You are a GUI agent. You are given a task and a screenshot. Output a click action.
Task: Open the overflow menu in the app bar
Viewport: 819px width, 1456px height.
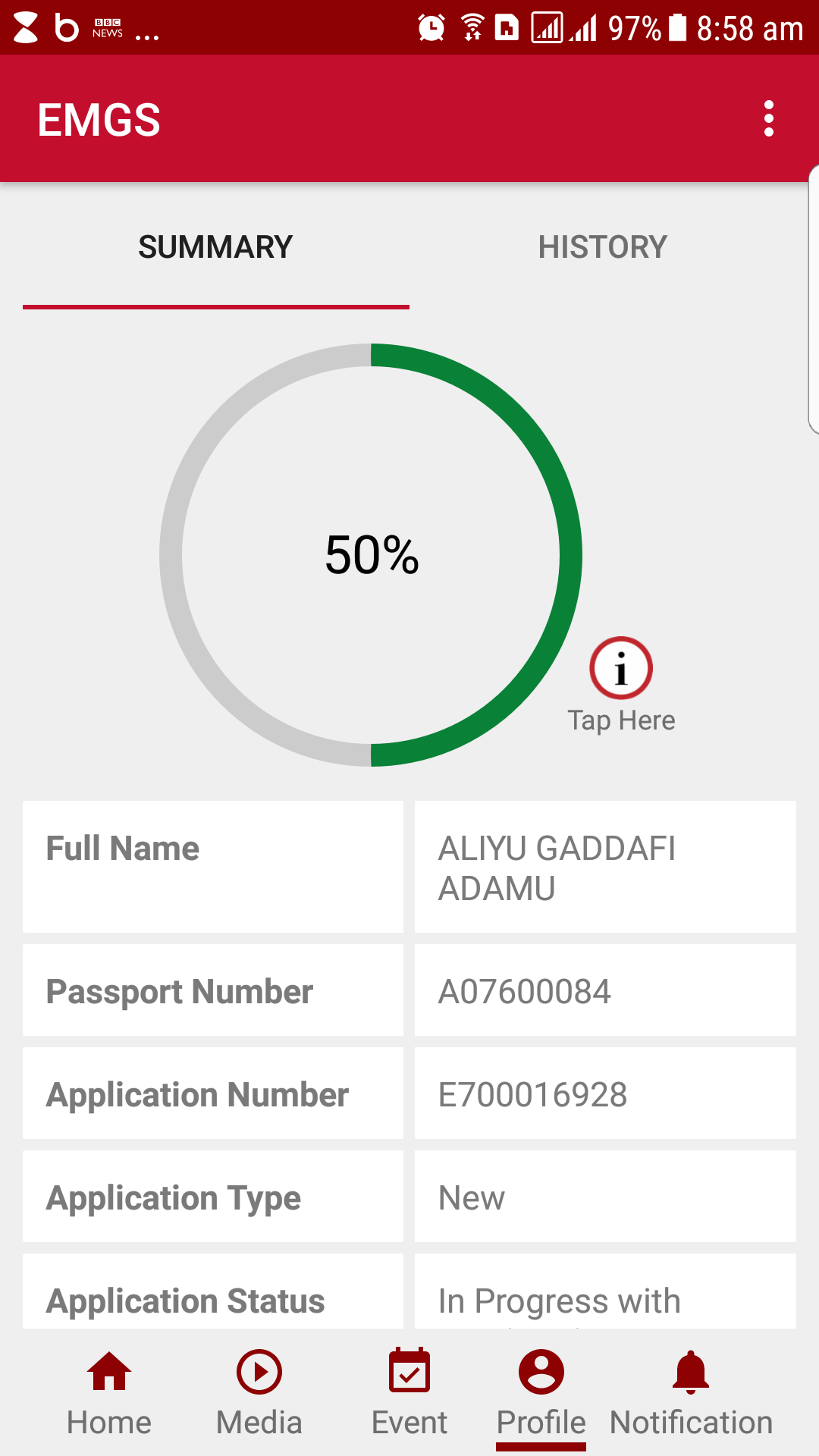[768, 119]
